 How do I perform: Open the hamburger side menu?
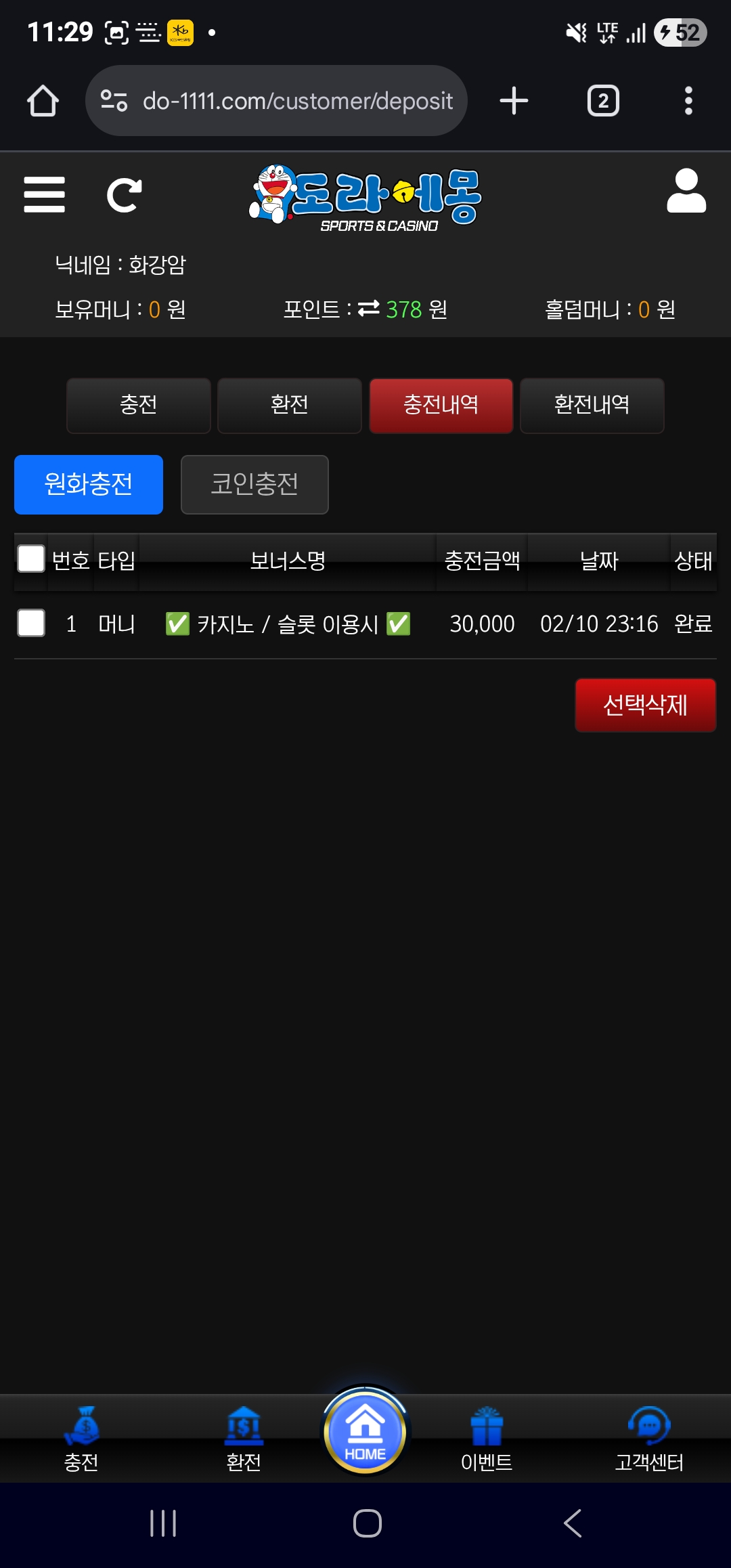point(44,194)
